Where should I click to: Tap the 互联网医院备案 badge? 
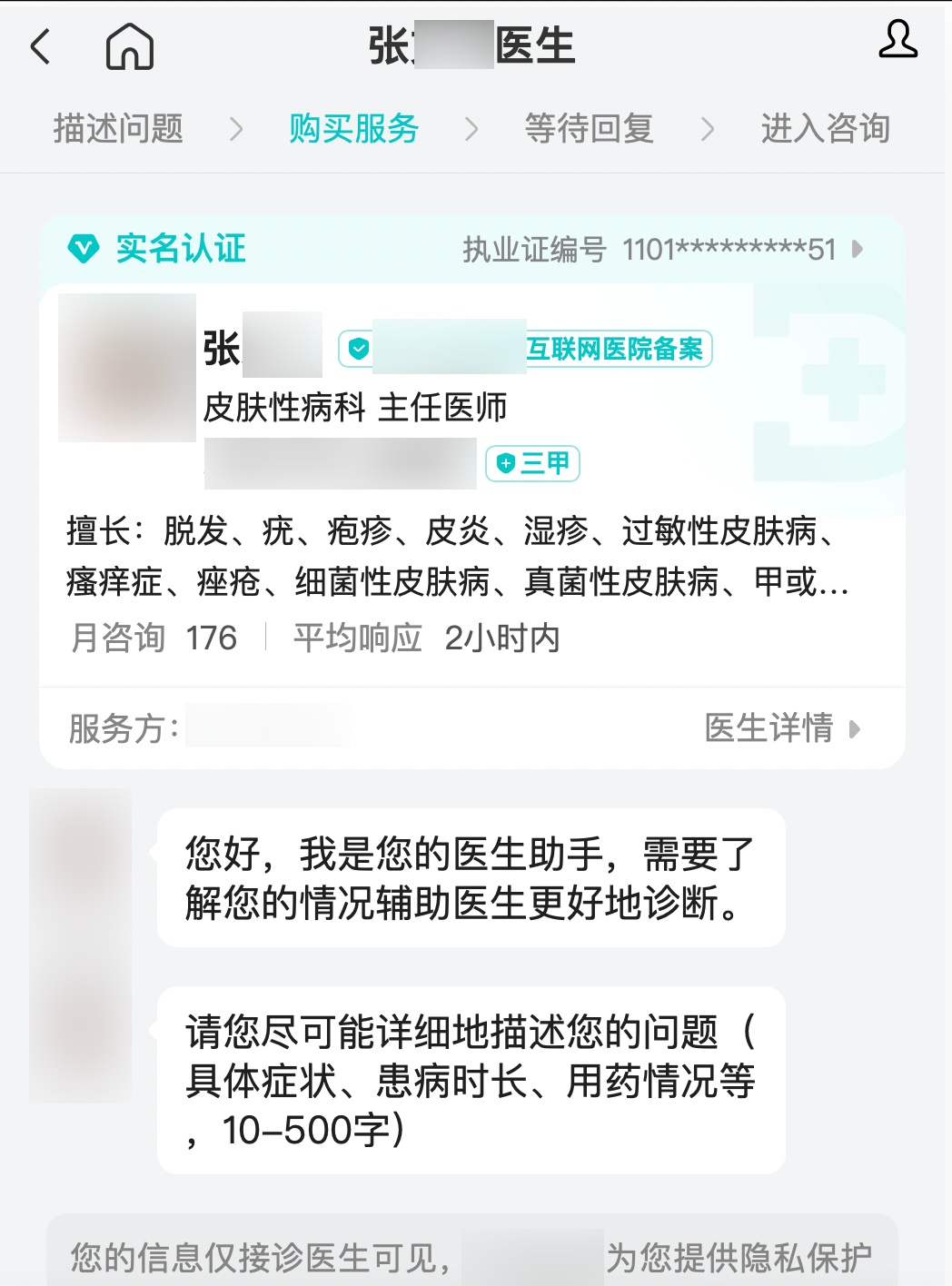[615, 349]
